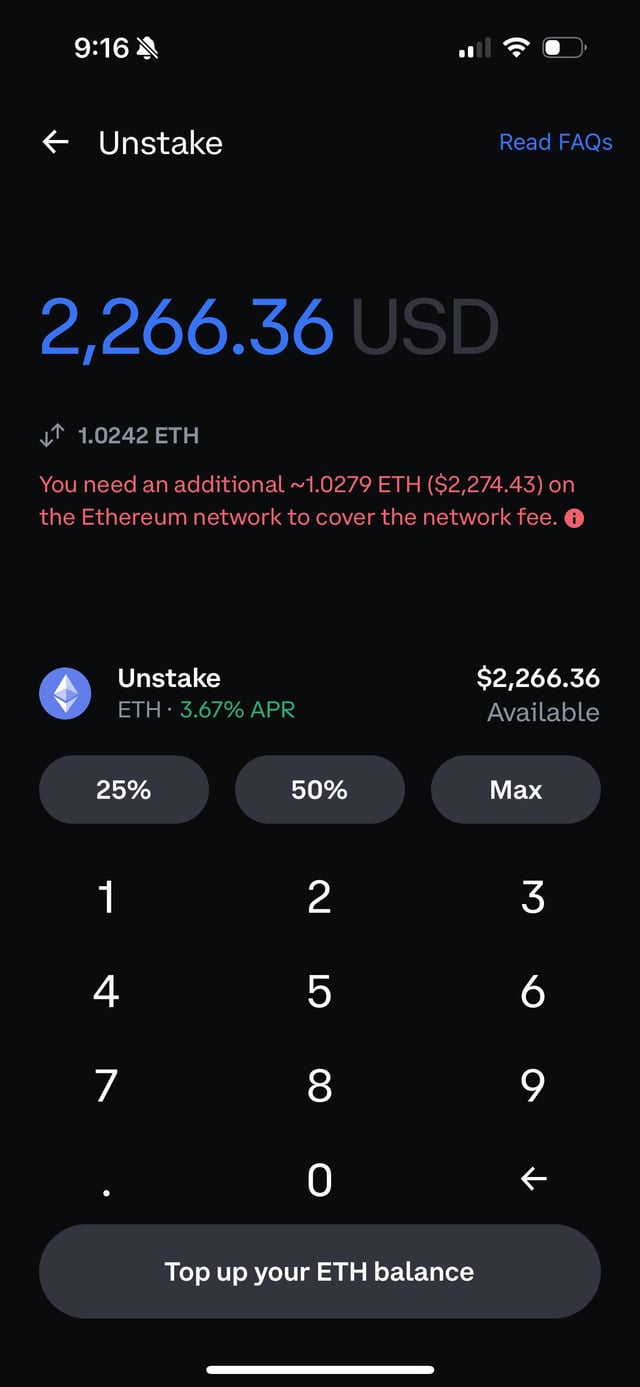
Task: Open the Read FAQs link
Action: point(555,142)
